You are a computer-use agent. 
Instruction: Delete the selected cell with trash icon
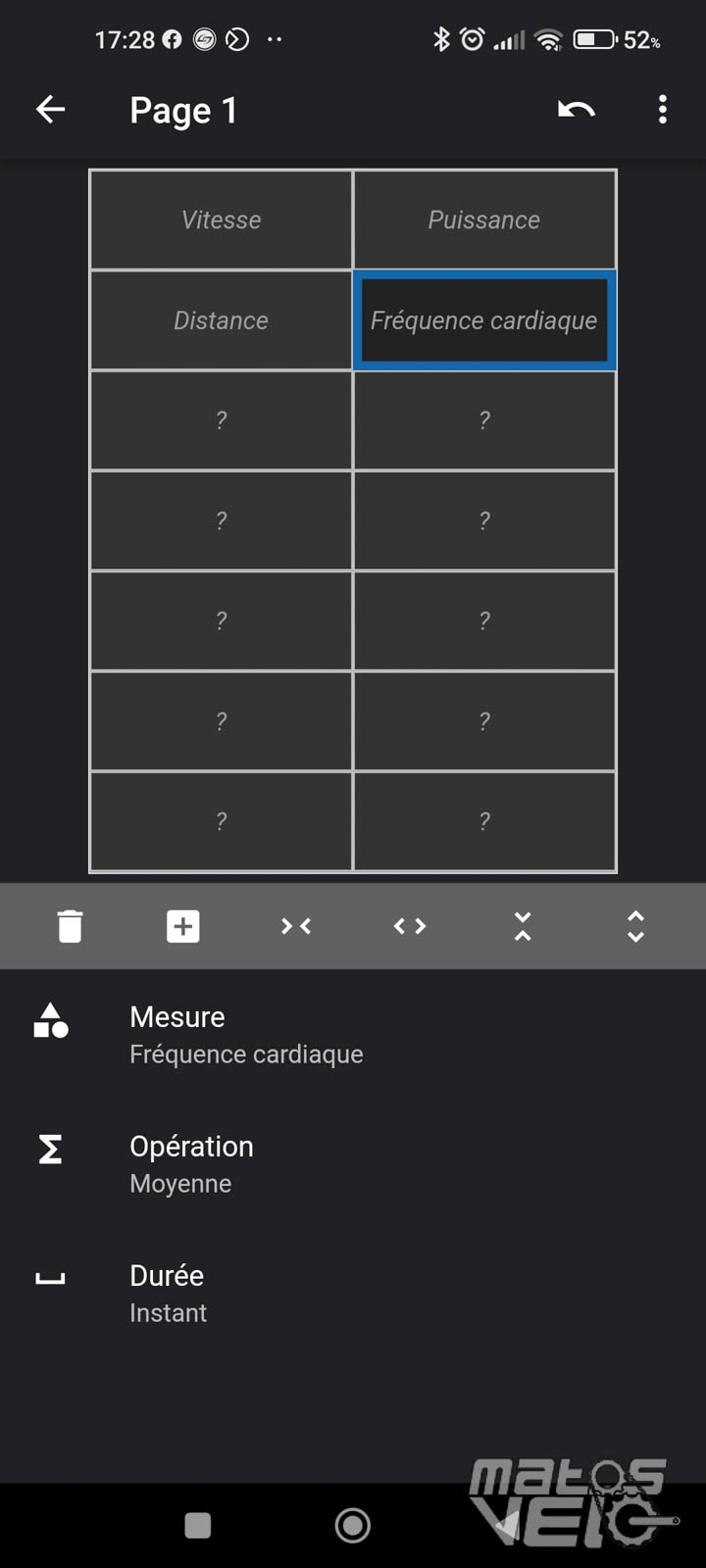click(x=70, y=926)
